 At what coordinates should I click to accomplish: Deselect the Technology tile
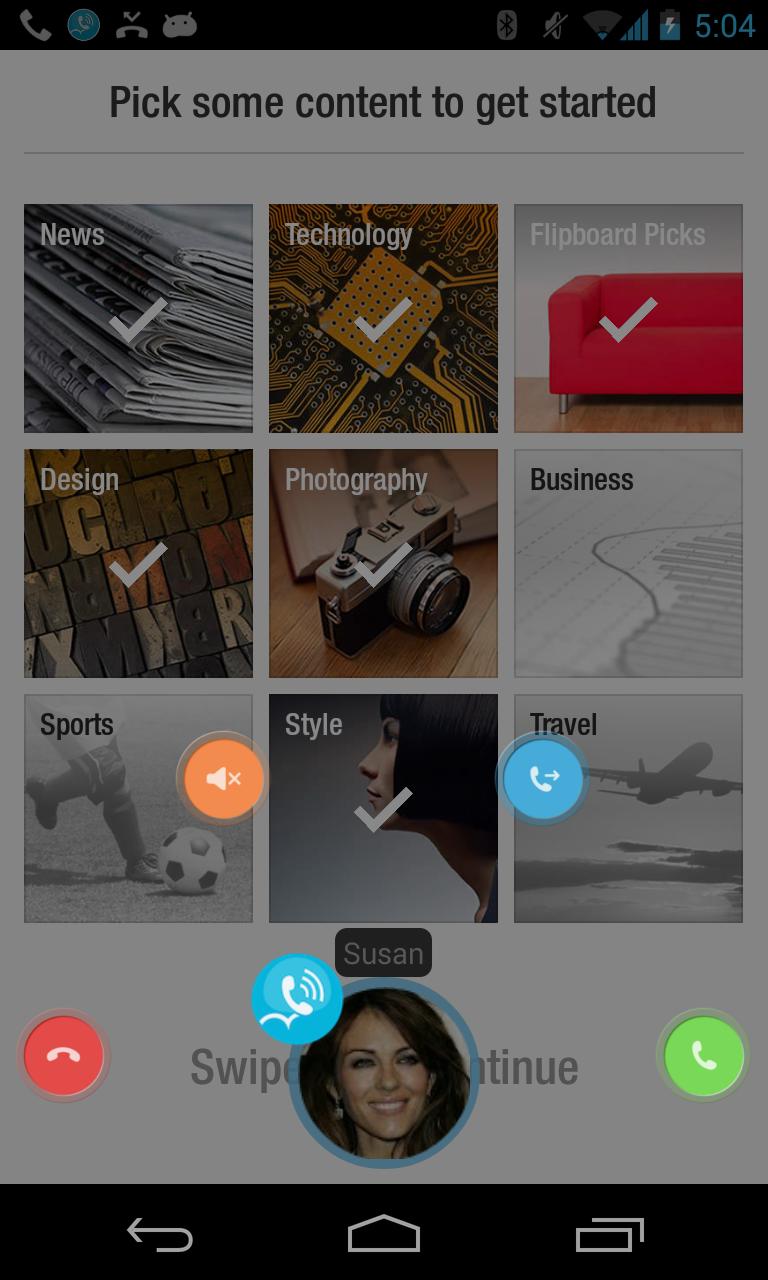(383, 318)
